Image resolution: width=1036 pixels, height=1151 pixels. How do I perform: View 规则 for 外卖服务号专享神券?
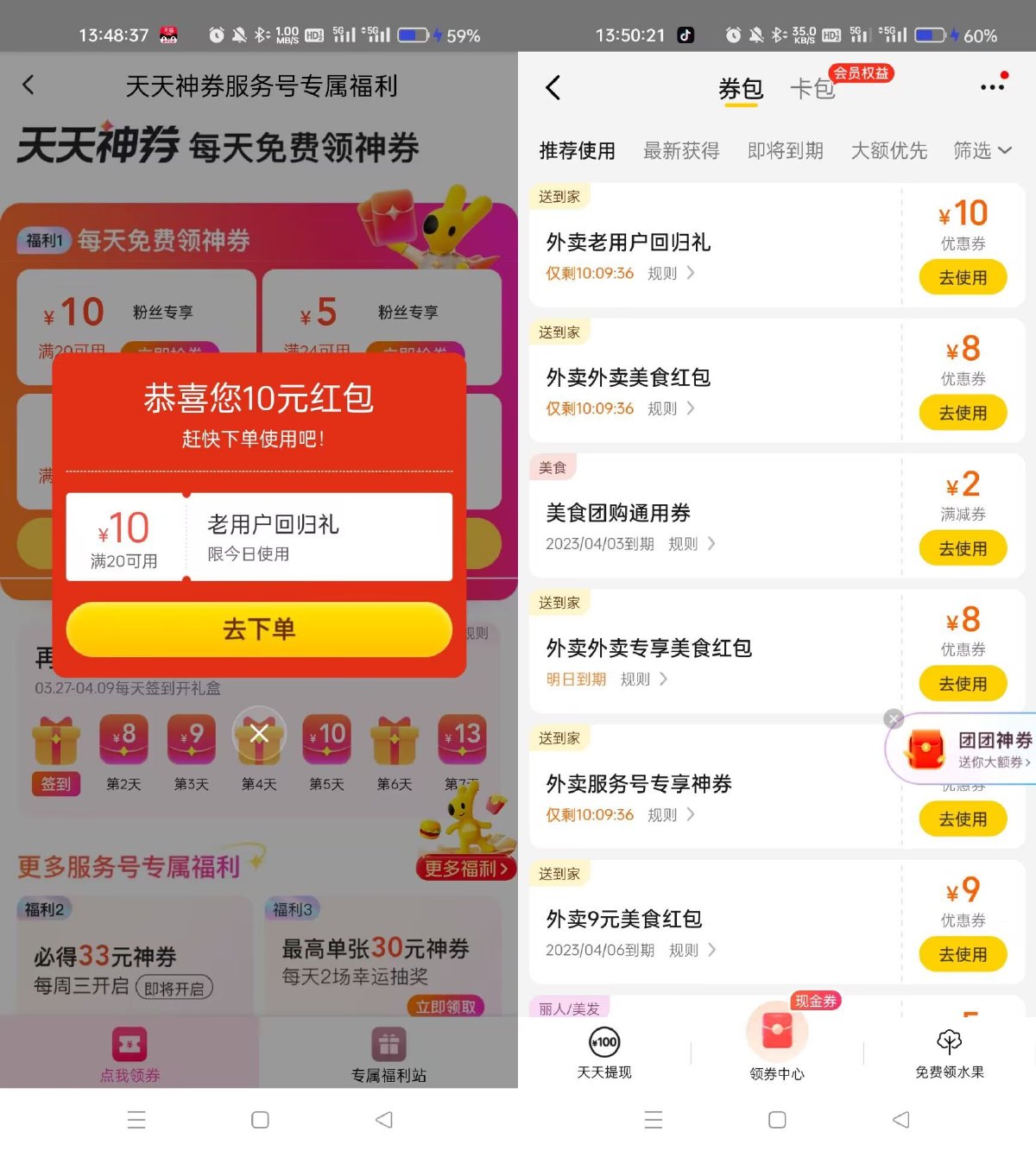point(671,815)
